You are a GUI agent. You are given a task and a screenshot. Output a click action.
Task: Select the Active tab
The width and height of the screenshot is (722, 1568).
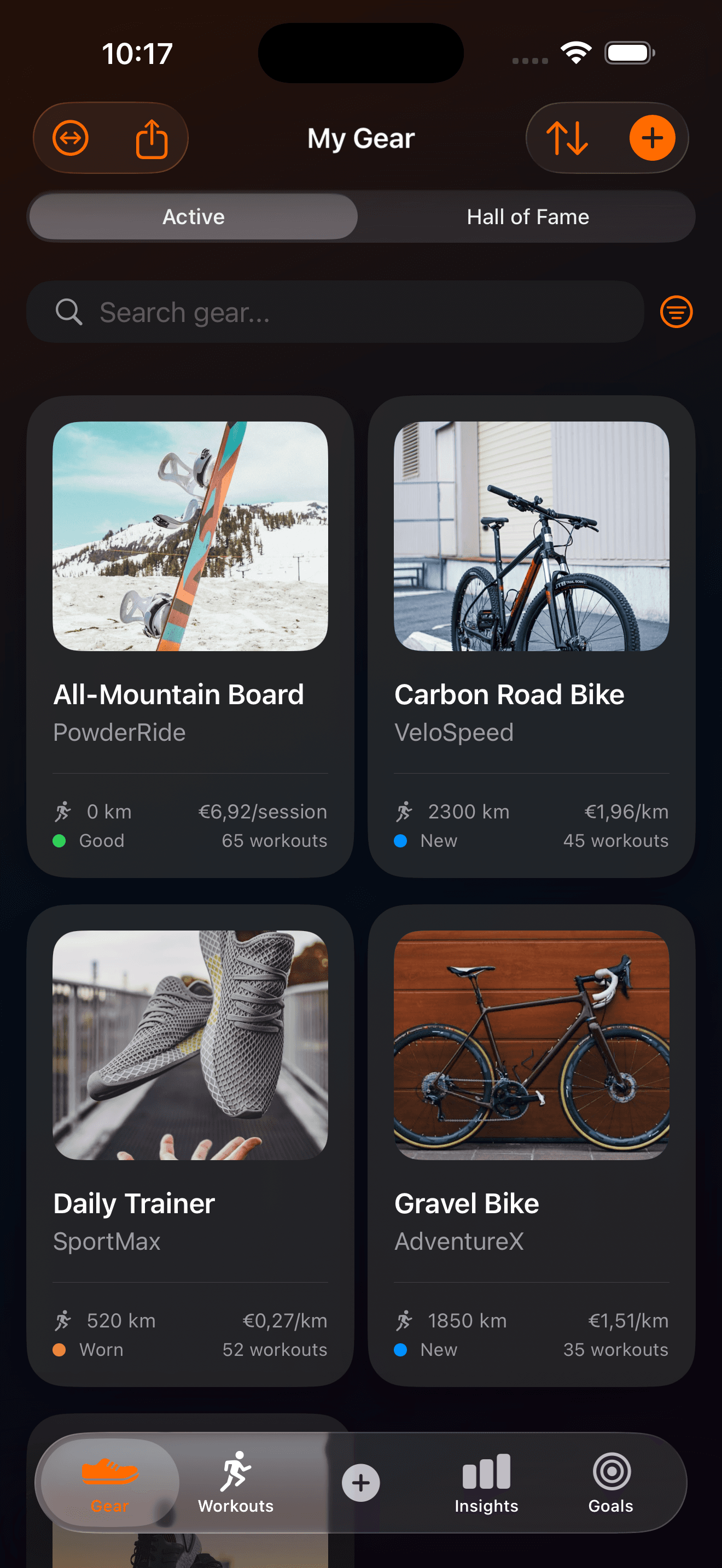(x=193, y=217)
